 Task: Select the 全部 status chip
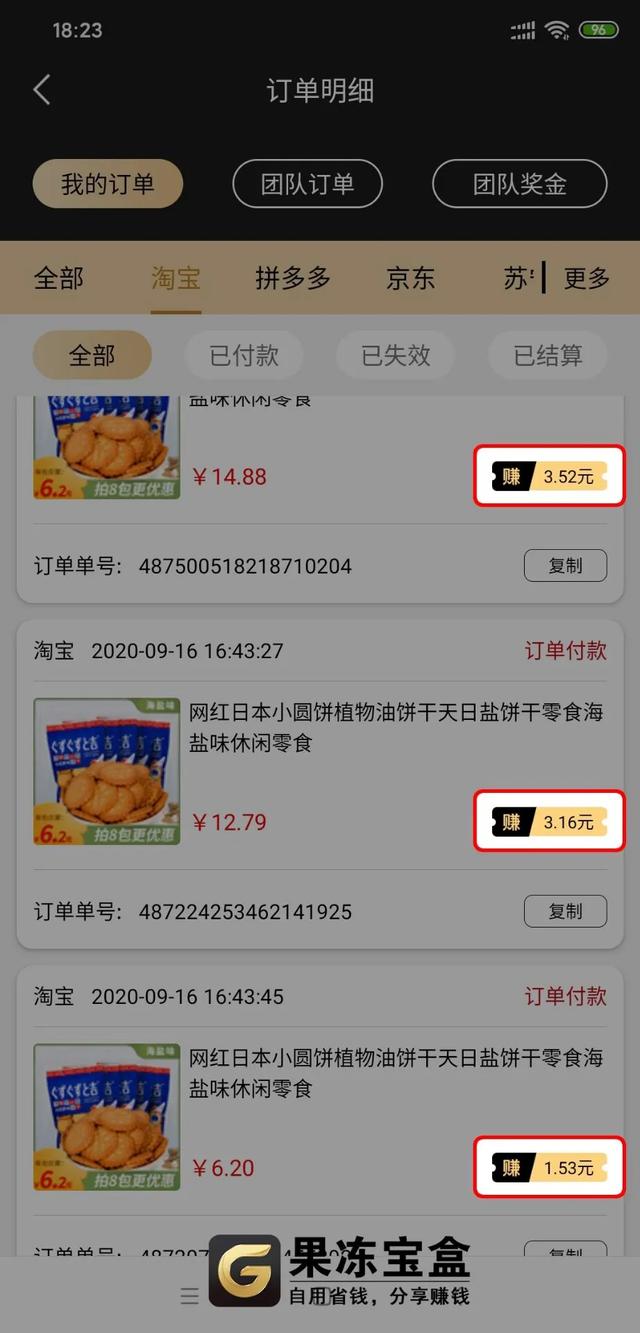point(92,355)
